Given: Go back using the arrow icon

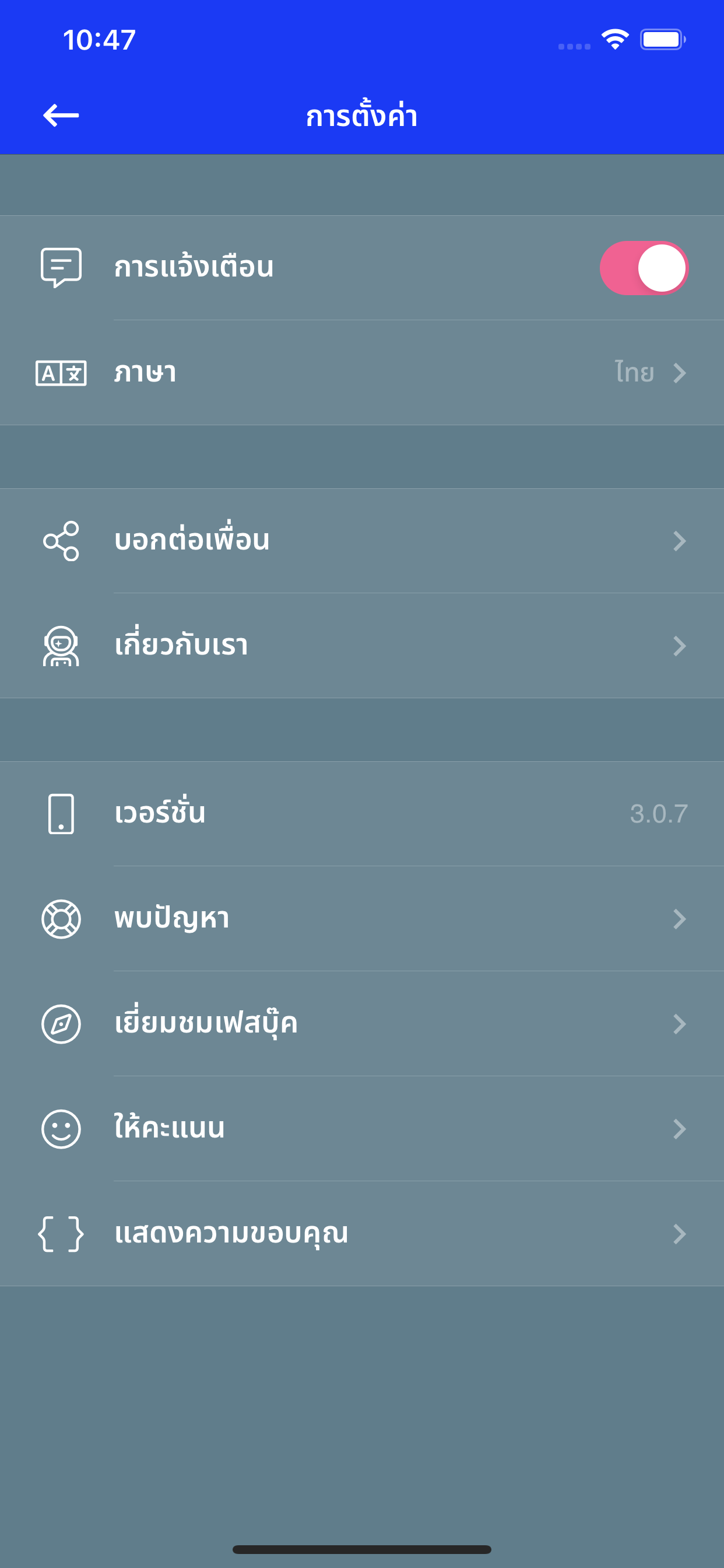Looking at the screenshot, I should click(61, 115).
